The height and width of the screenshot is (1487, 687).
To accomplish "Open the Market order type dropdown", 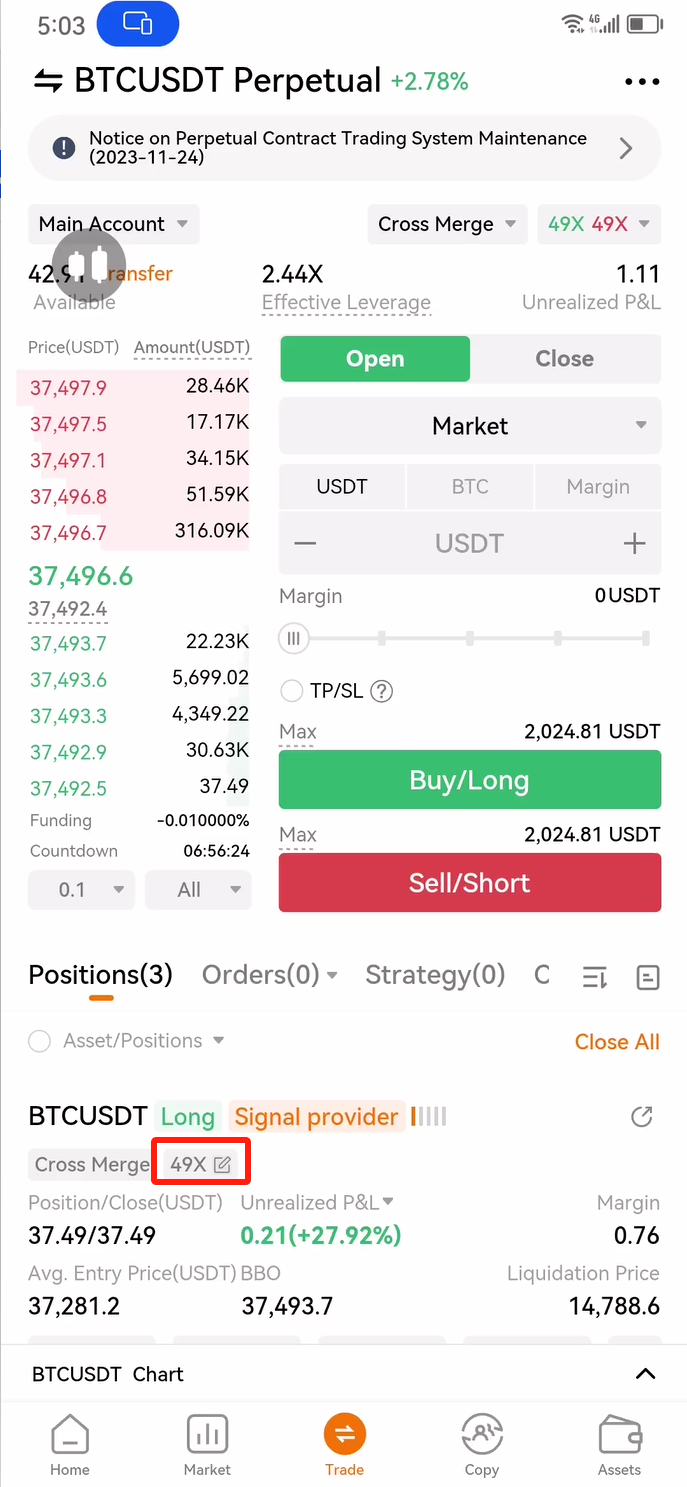I will pos(470,426).
